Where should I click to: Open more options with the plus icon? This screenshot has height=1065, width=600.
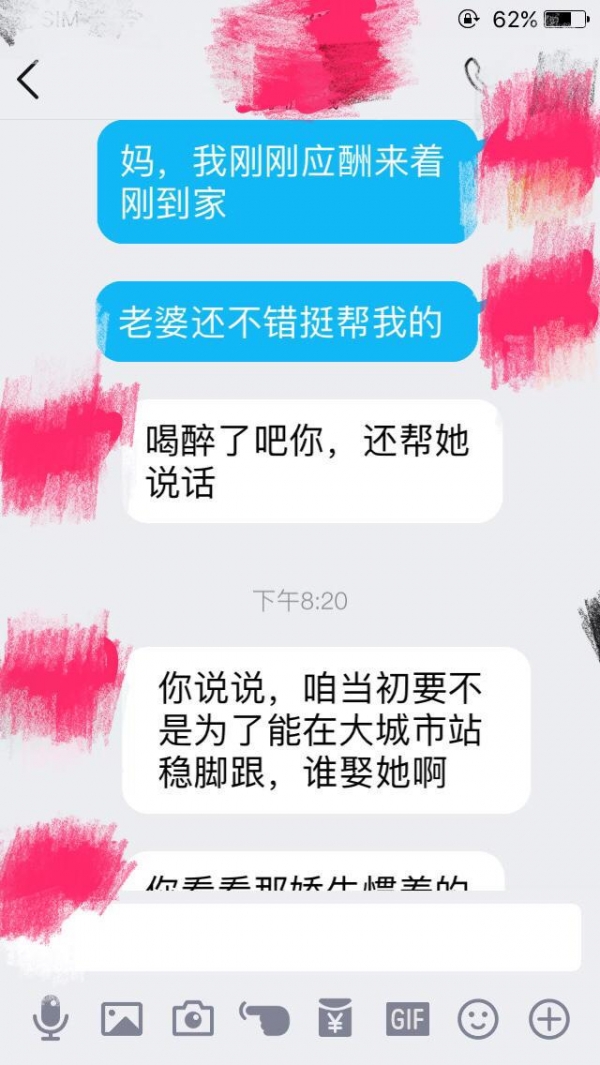tap(549, 1020)
